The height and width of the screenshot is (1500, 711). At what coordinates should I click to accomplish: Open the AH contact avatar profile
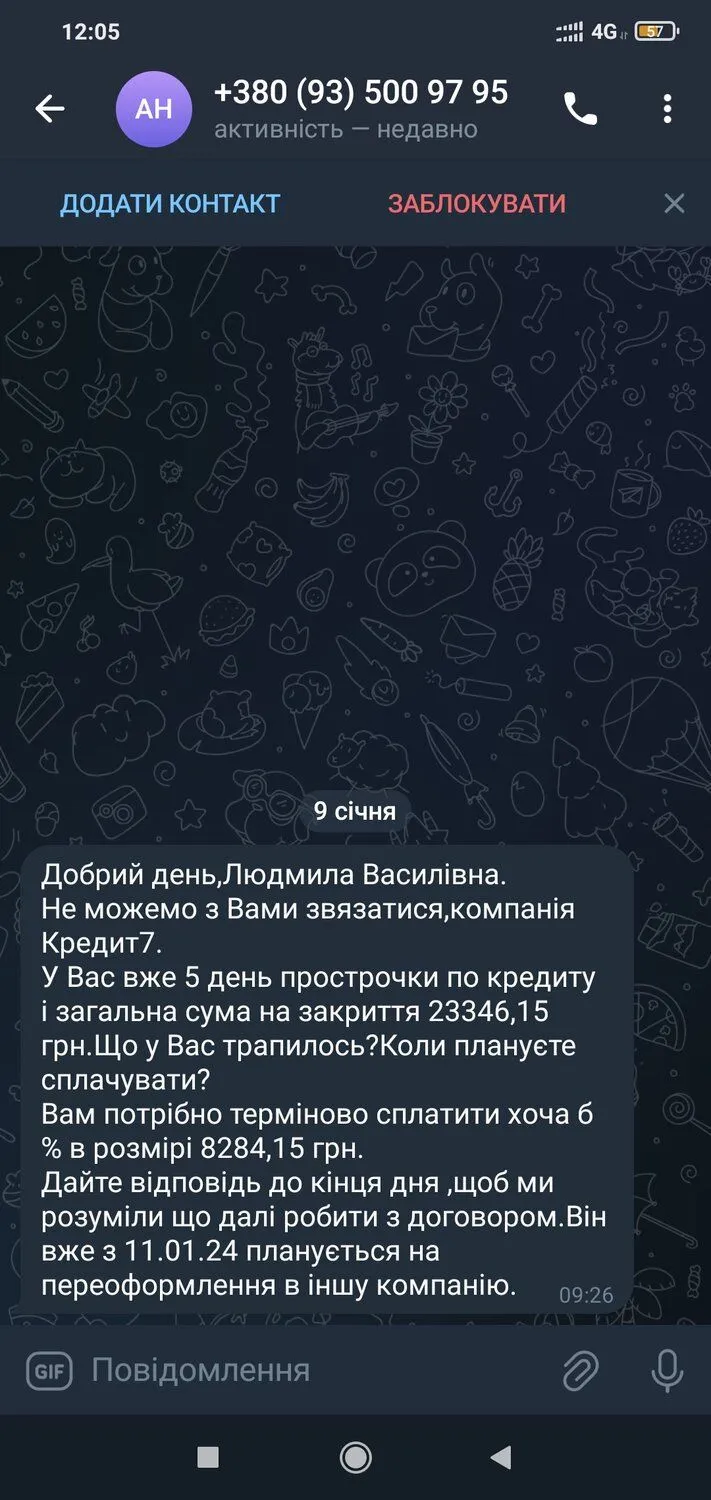pos(153,109)
